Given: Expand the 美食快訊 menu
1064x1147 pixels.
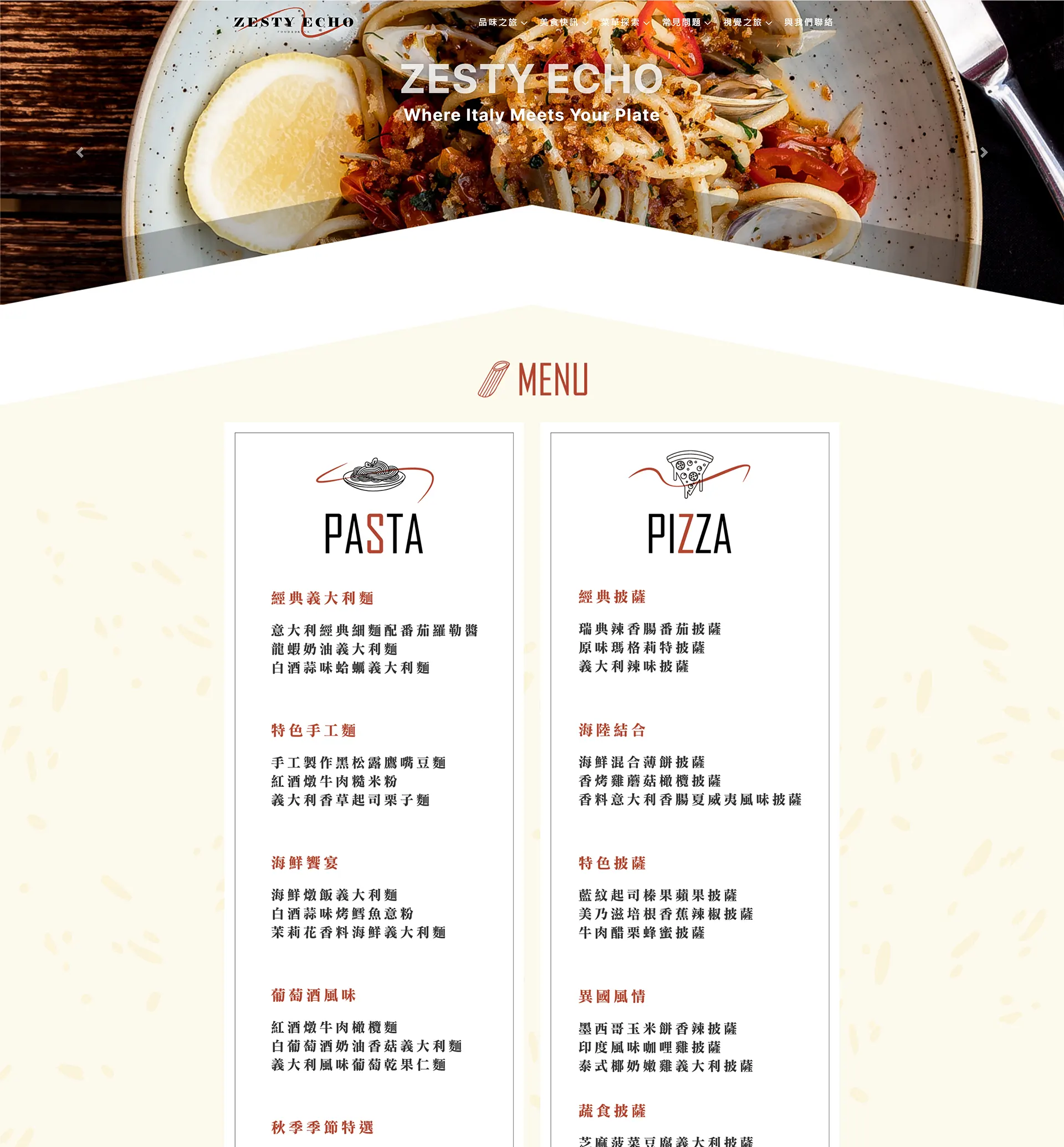Looking at the screenshot, I should (563, 23).
